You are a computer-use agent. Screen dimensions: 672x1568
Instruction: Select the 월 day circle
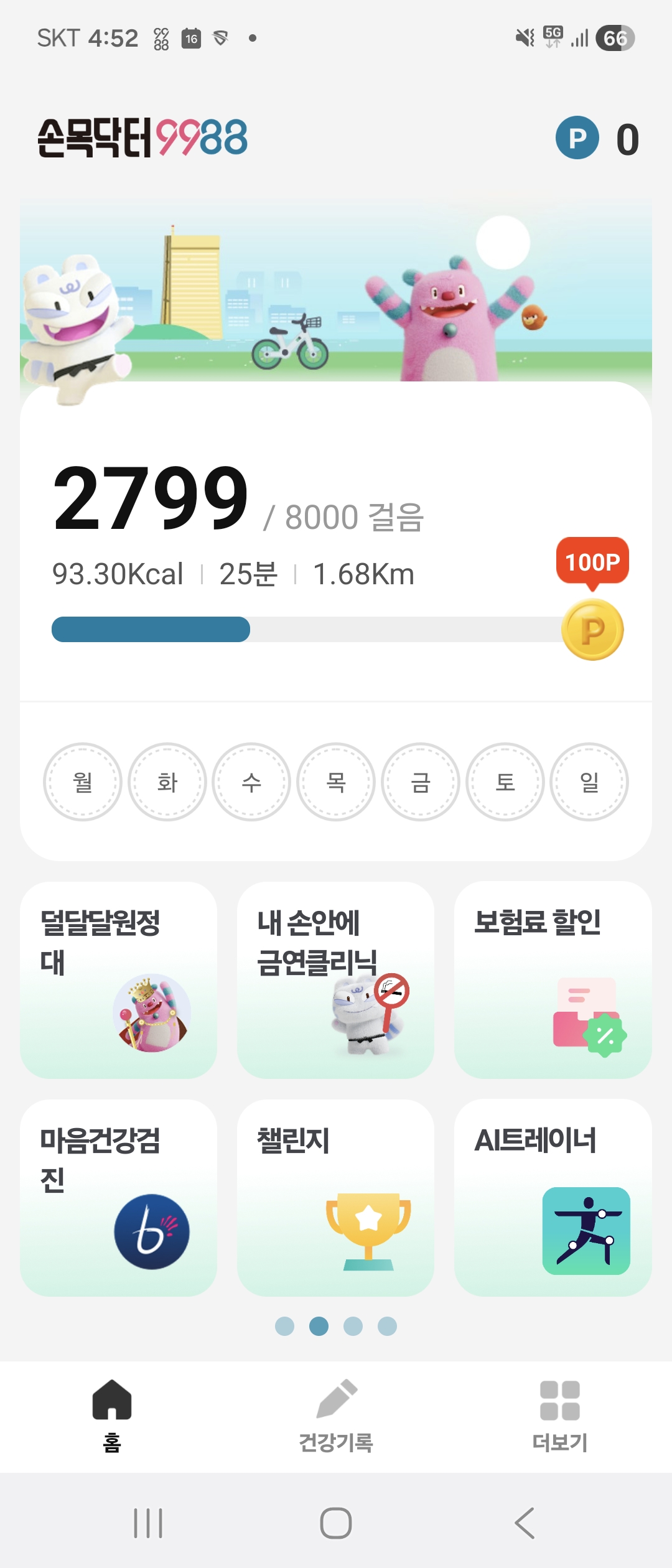coord(83,782)
